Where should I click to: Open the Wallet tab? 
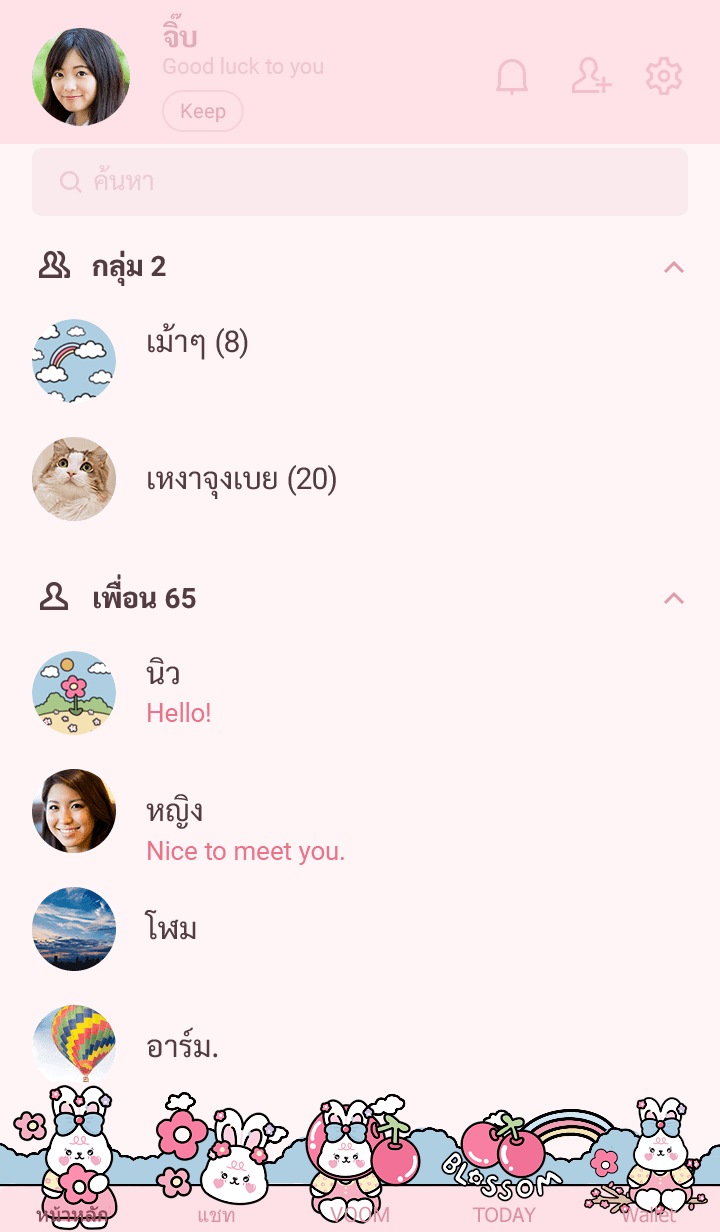648,1214
